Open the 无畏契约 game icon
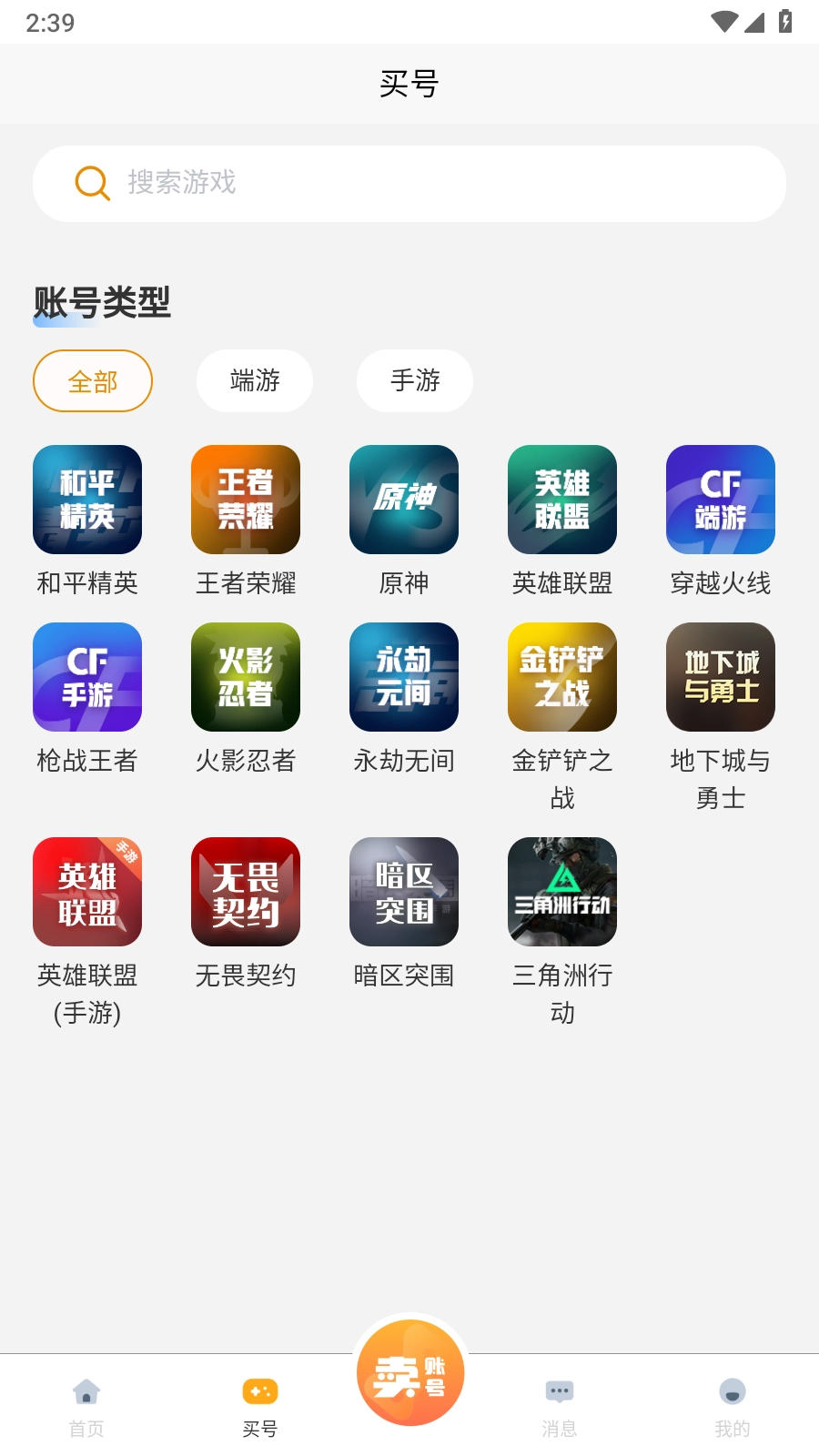819x1456 pixels. pyautogui.click(x=246, y=892)
